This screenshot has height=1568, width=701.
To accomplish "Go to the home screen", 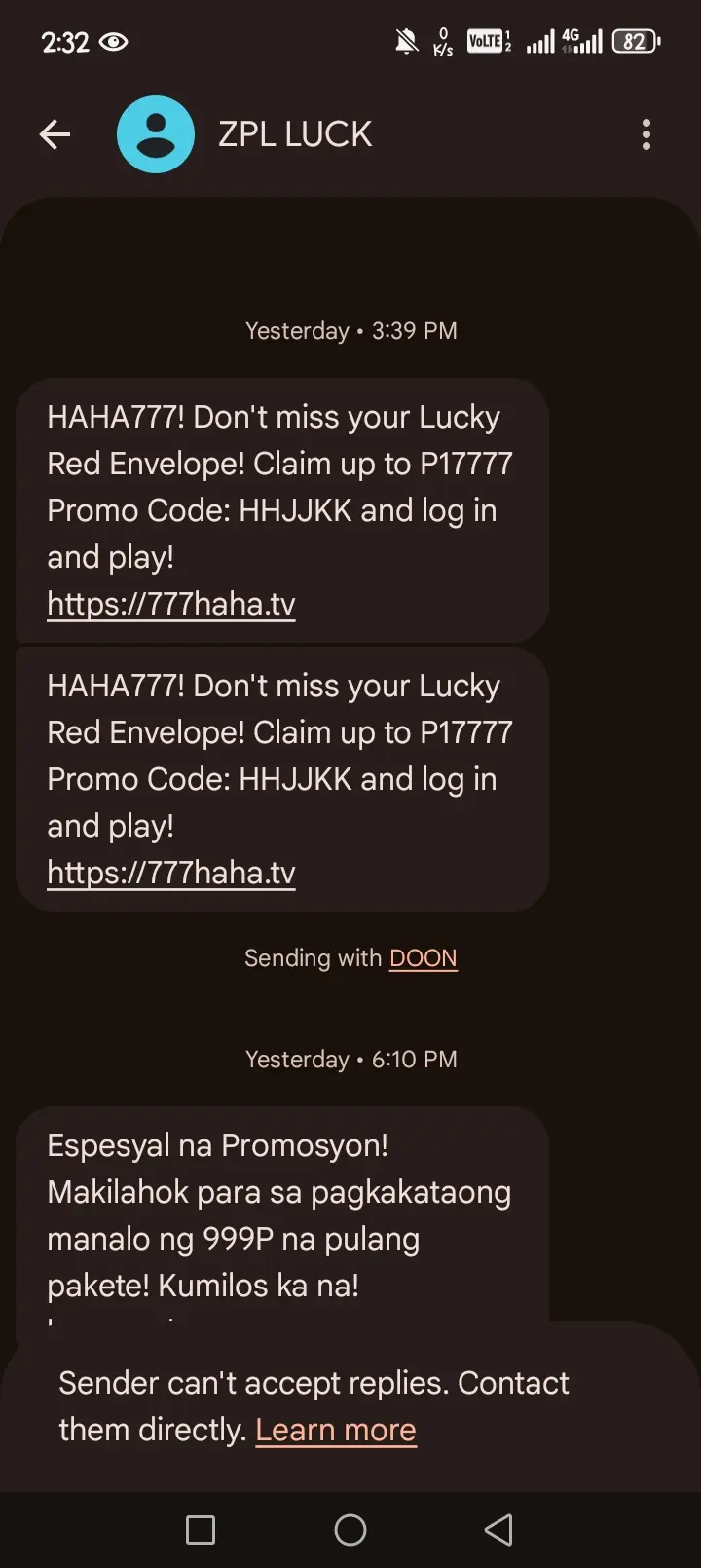I will 350,1530.
